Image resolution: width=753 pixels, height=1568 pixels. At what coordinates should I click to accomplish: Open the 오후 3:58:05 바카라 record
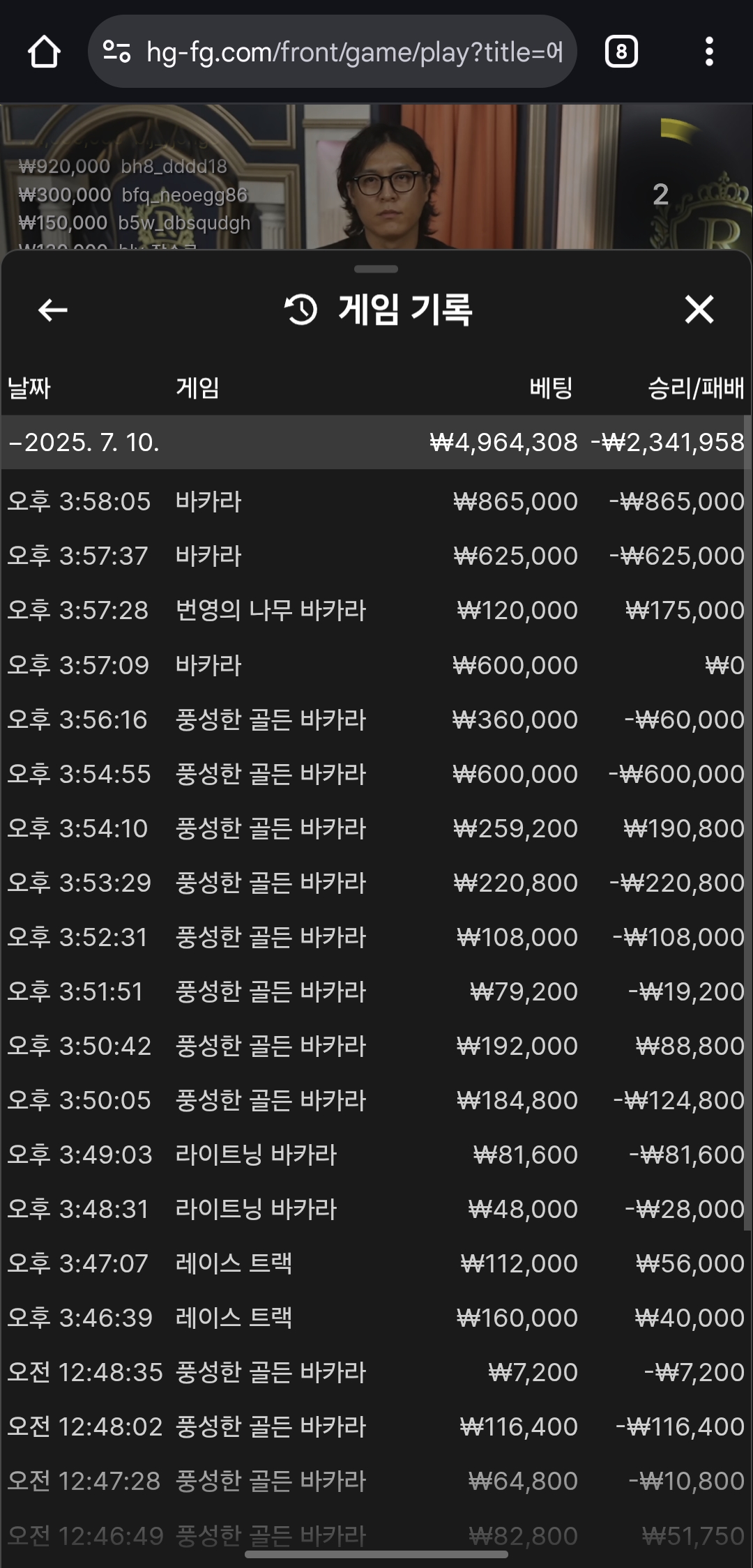pyautogui.click(x=376, y=501)
